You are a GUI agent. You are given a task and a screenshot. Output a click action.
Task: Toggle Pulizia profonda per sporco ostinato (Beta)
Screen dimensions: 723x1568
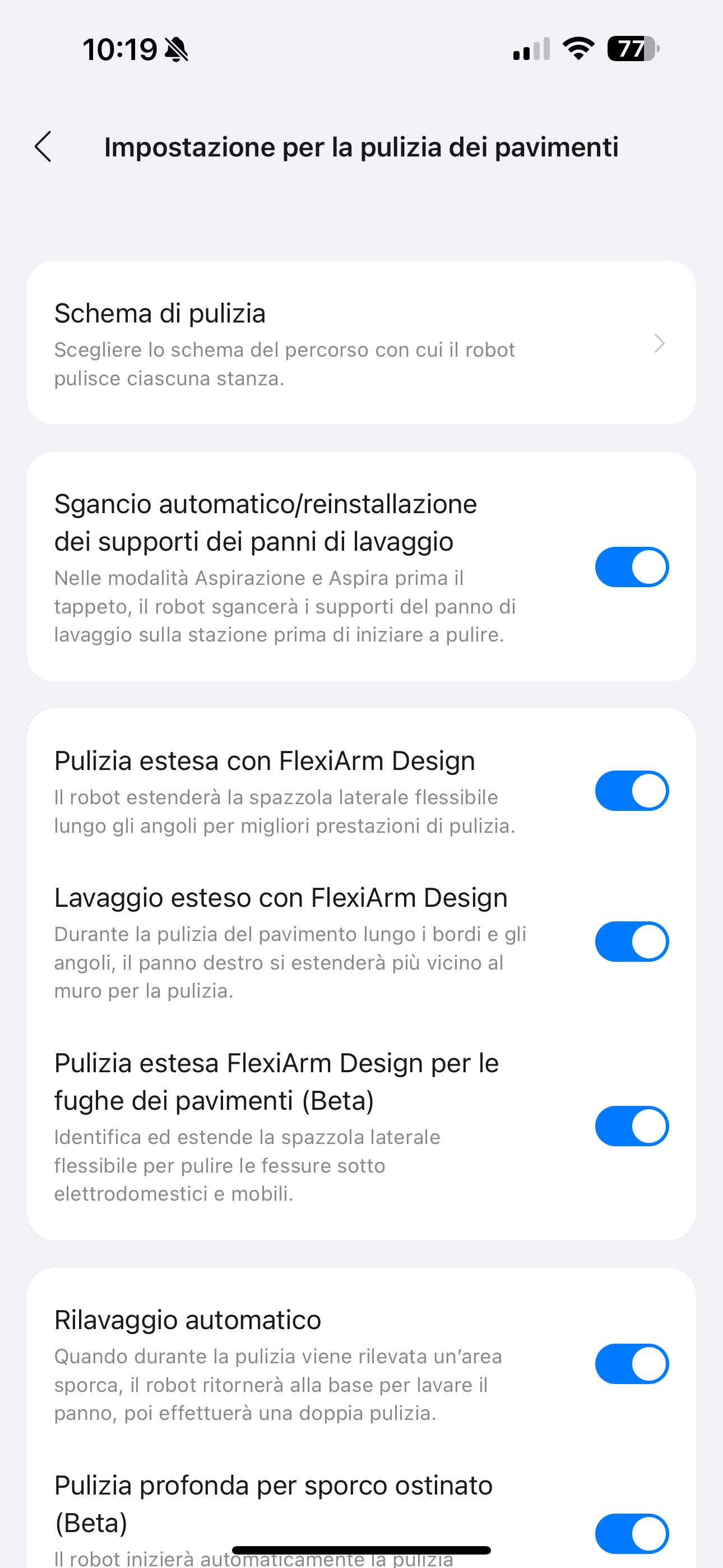click(632, 1533)
